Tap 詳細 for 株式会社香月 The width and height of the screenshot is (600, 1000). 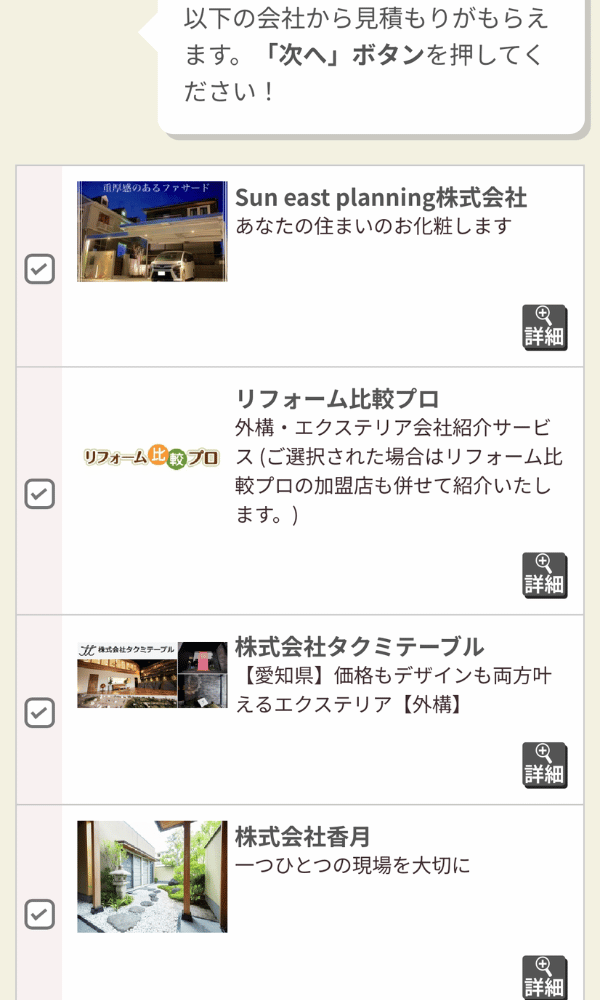(x=544, y=977)
